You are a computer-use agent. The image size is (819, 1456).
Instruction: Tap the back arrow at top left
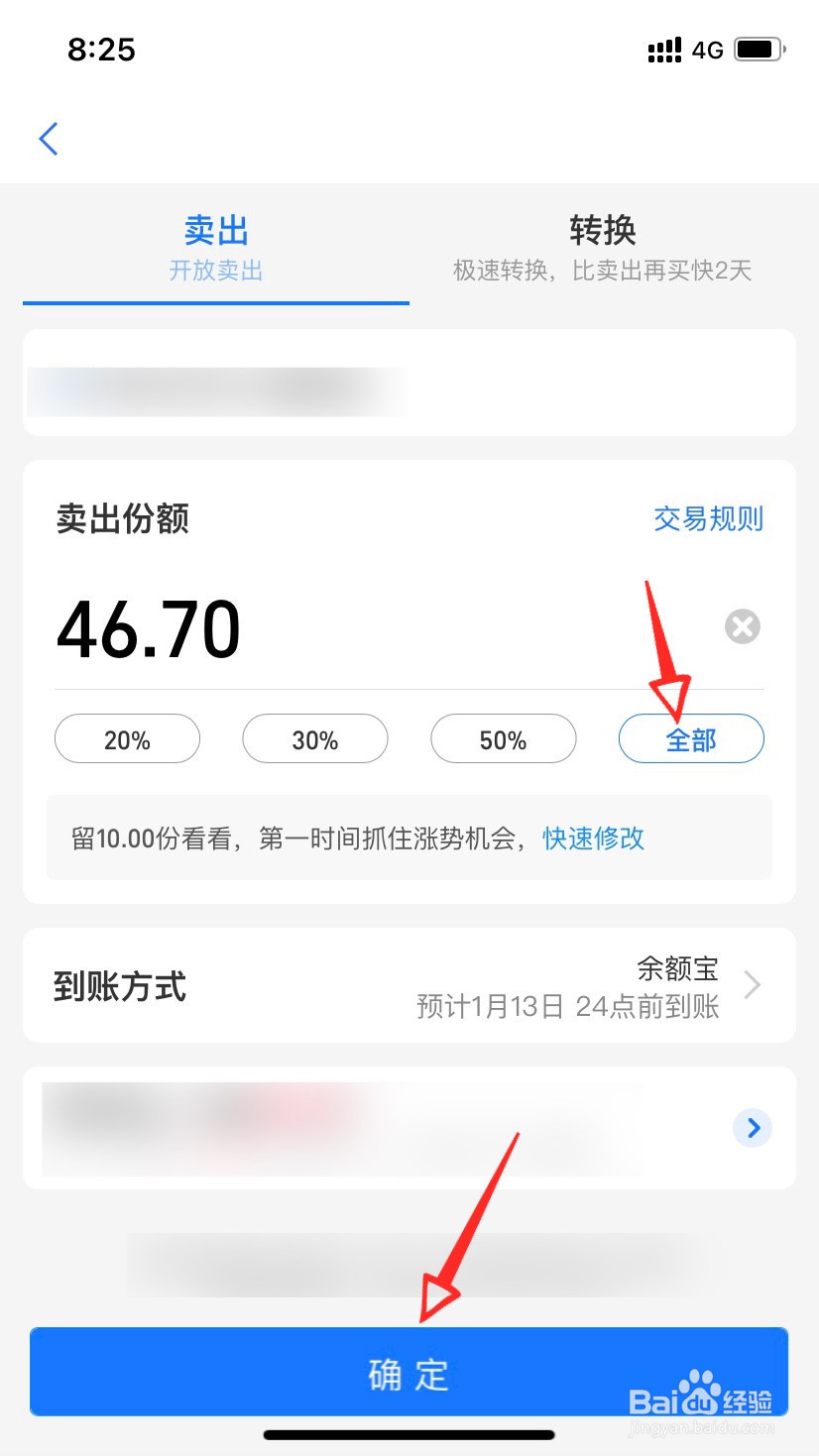tap(49, 139)
